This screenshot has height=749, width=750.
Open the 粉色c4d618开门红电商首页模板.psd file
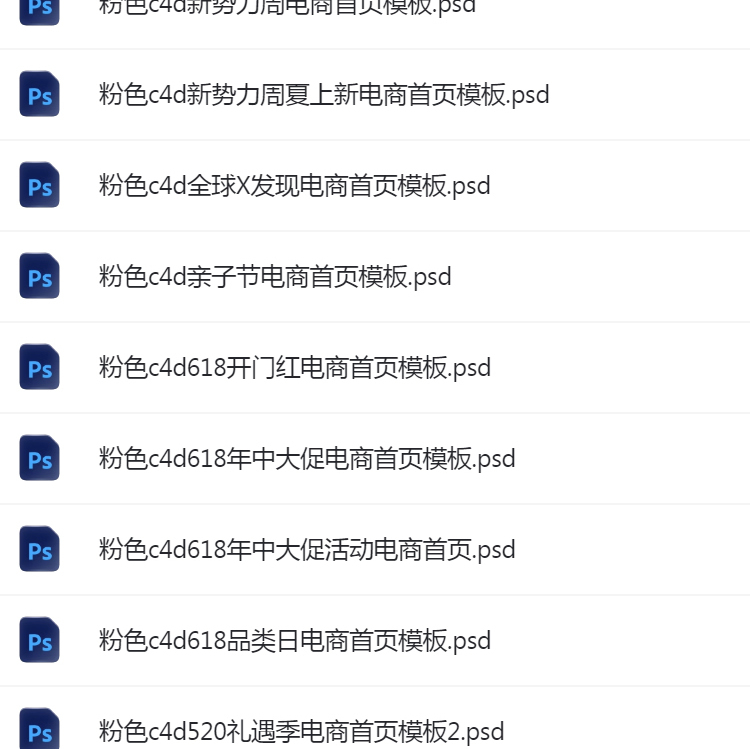(295, 367)
